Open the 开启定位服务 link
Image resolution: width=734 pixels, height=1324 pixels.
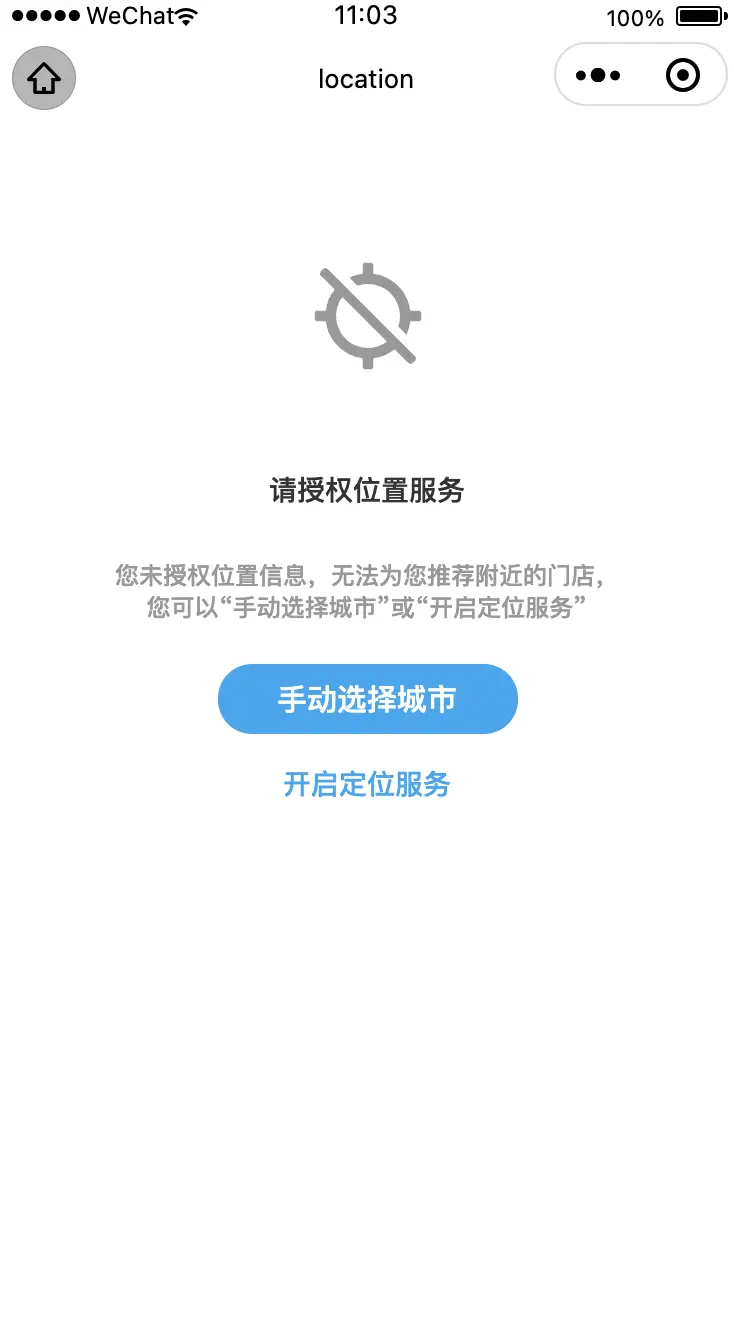(x=367, y=785)
